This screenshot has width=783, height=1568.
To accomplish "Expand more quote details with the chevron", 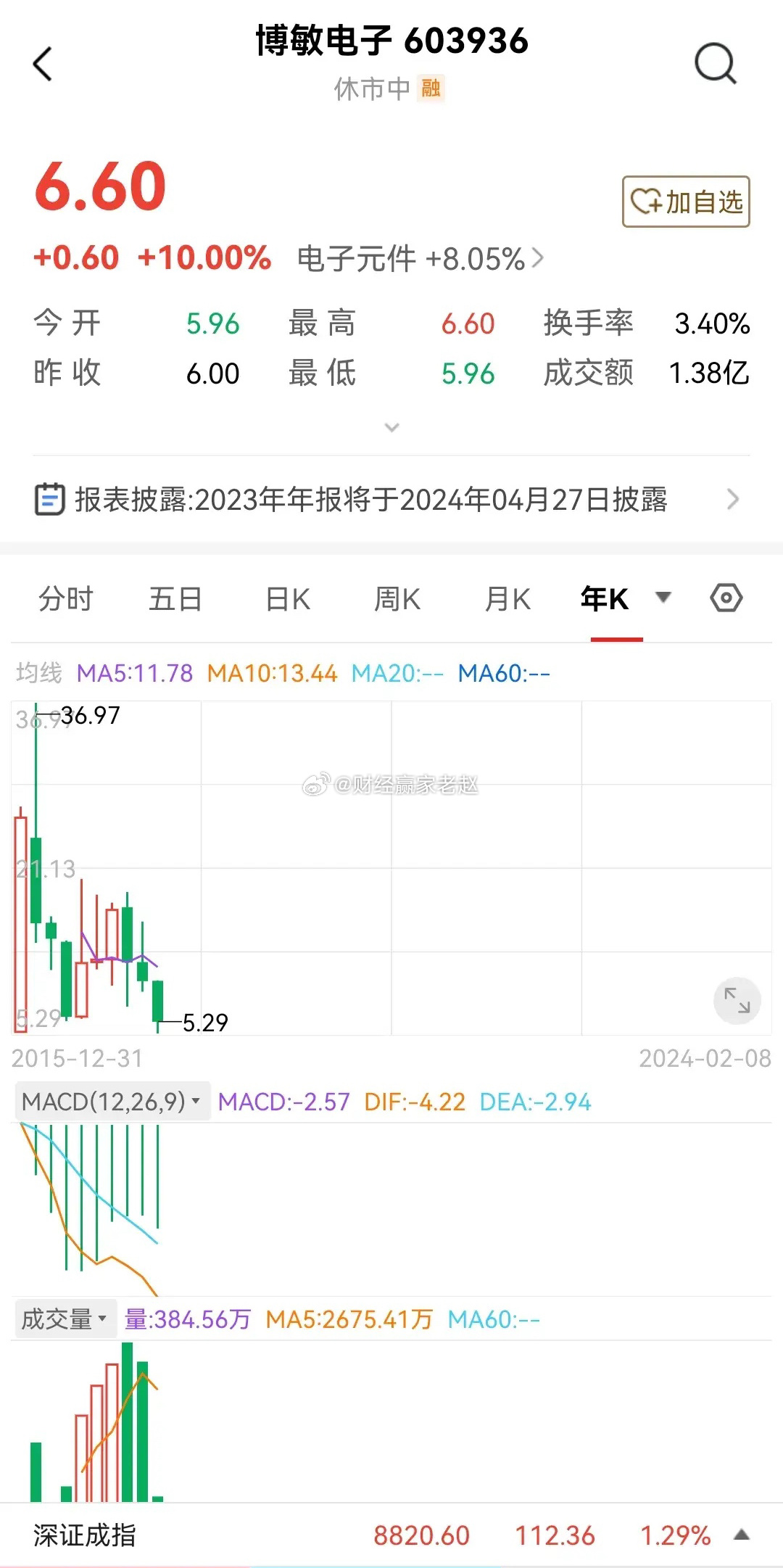I will pos(391,427).
